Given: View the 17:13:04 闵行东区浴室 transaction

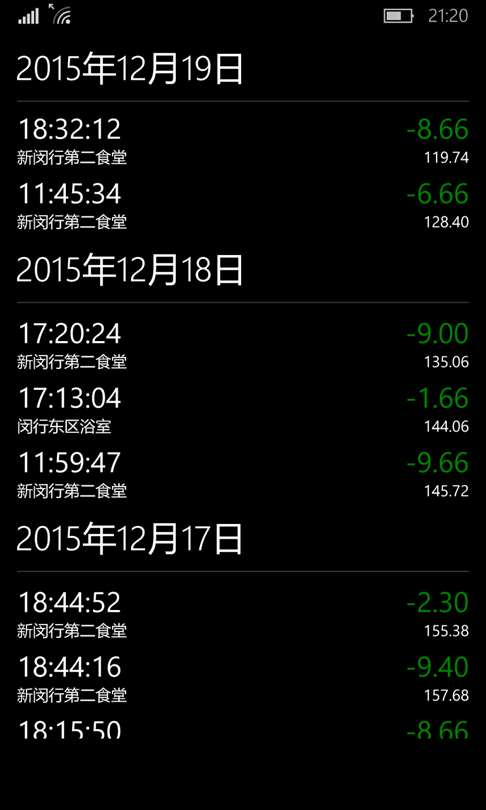Looking at the screenshot, I should tap(243, 410).
